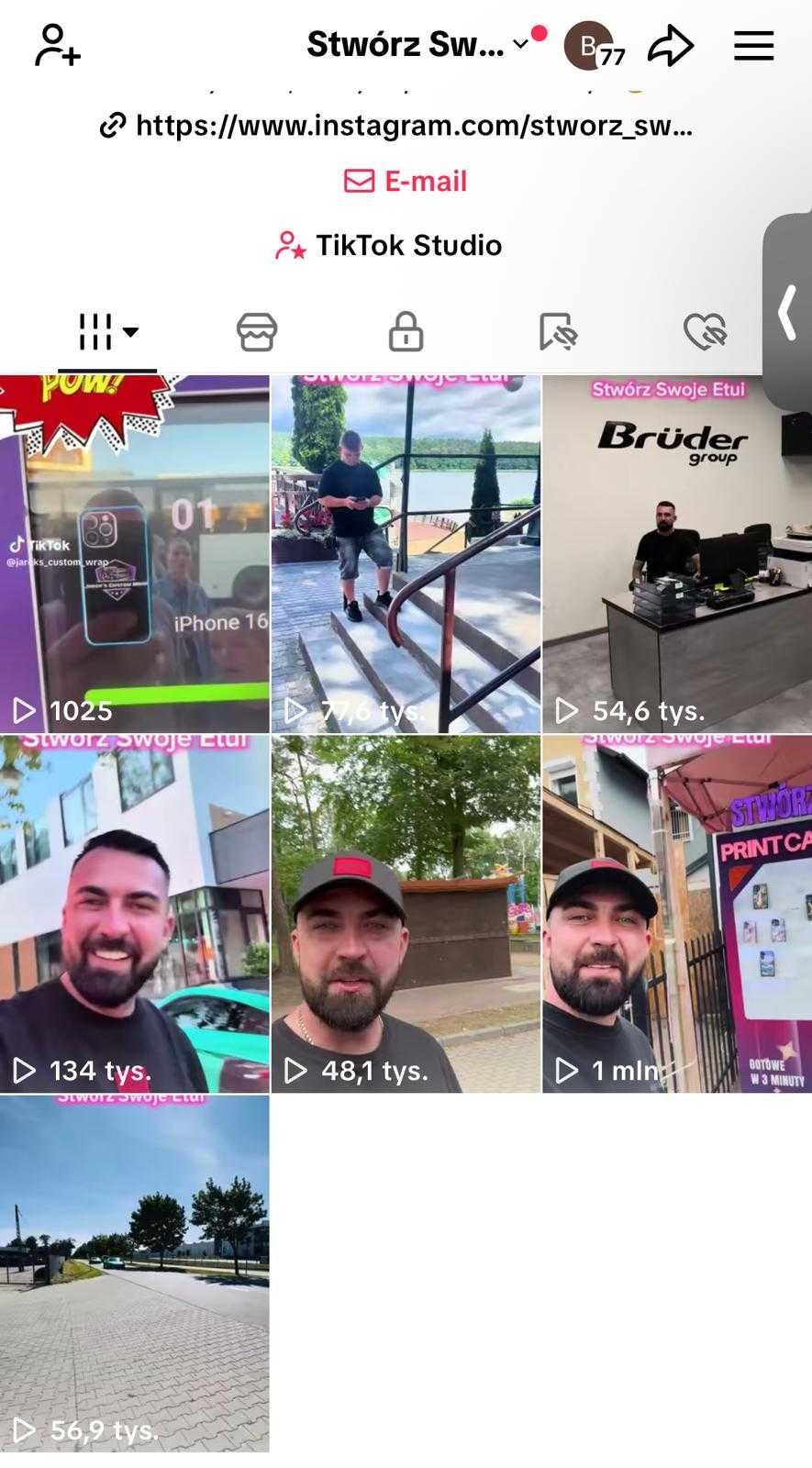This screenshot has height=1468, width=812.
Task: Play the video with 134 tys. views
Action: pos(134,914)
